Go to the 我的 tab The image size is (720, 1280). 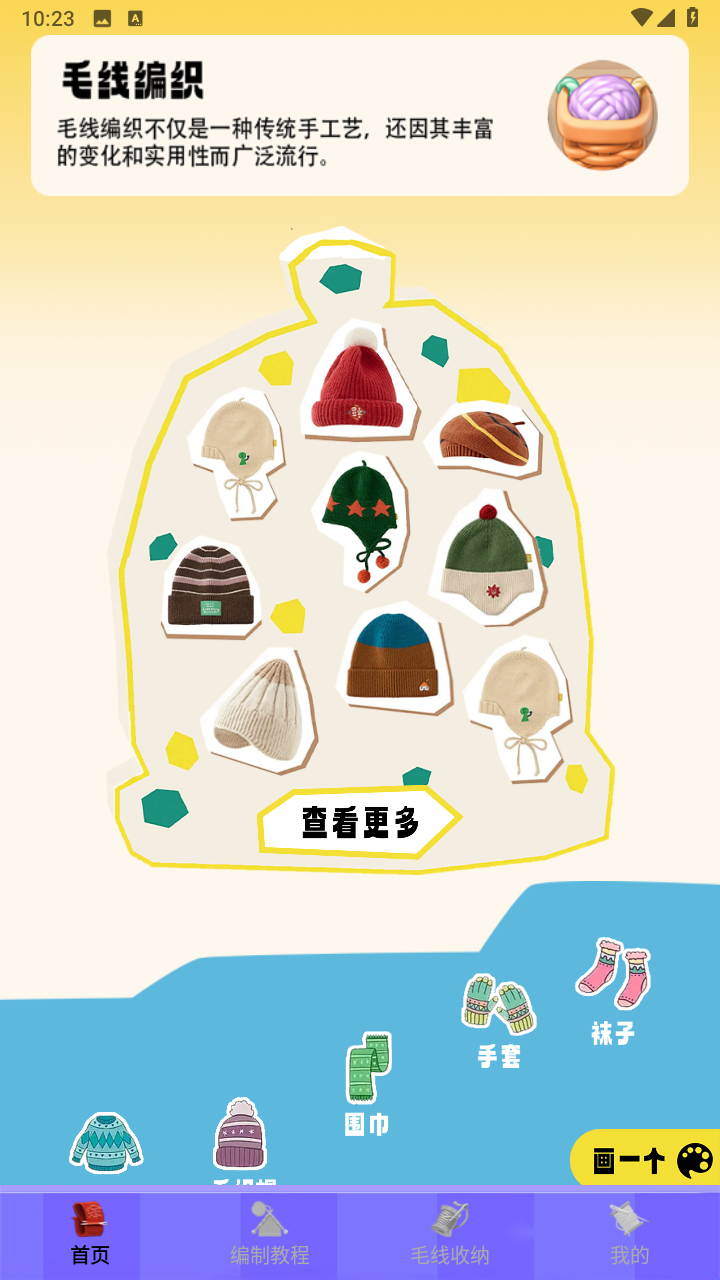click(629, 1236)
